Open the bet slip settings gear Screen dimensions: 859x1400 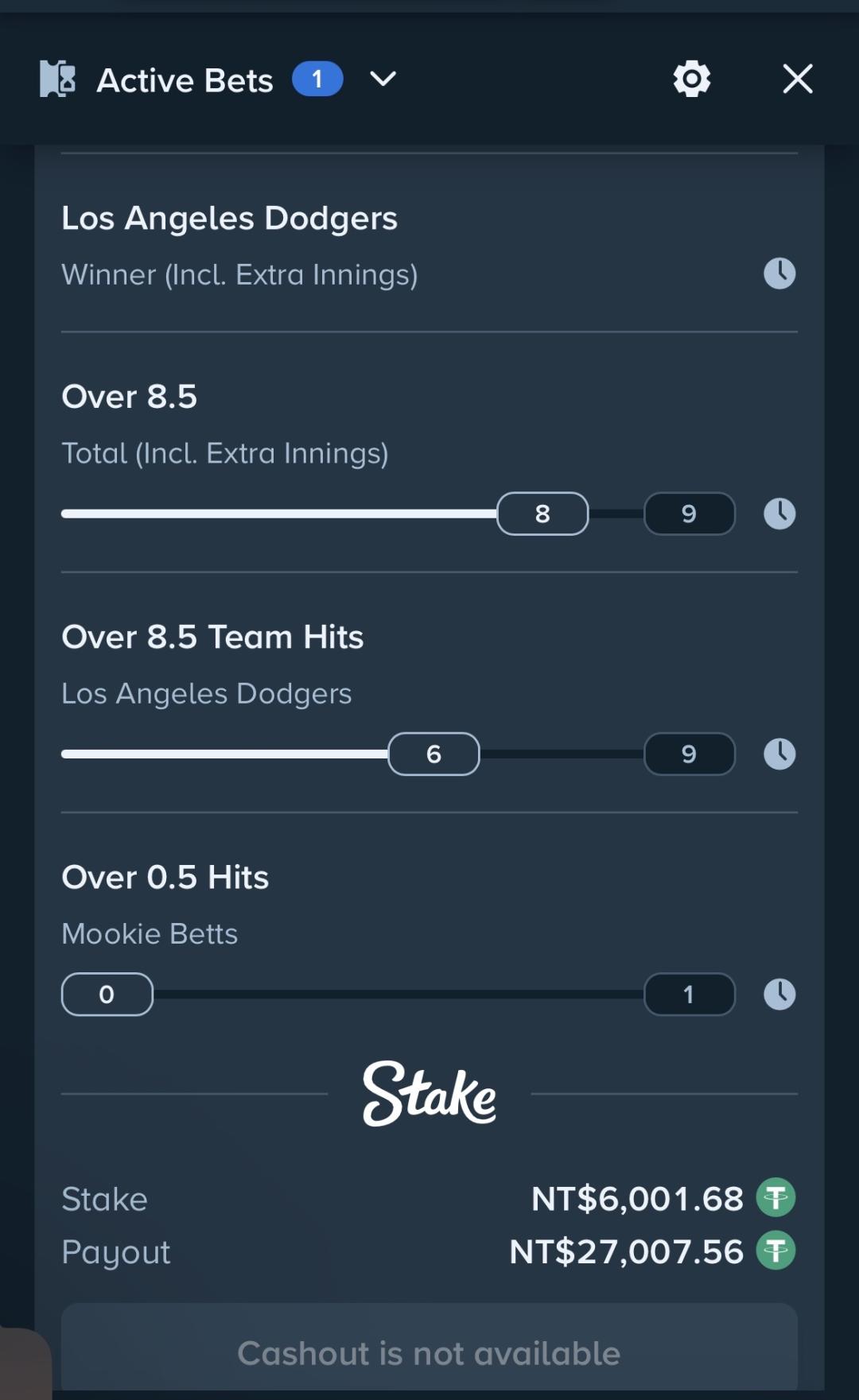pos(691,79)
